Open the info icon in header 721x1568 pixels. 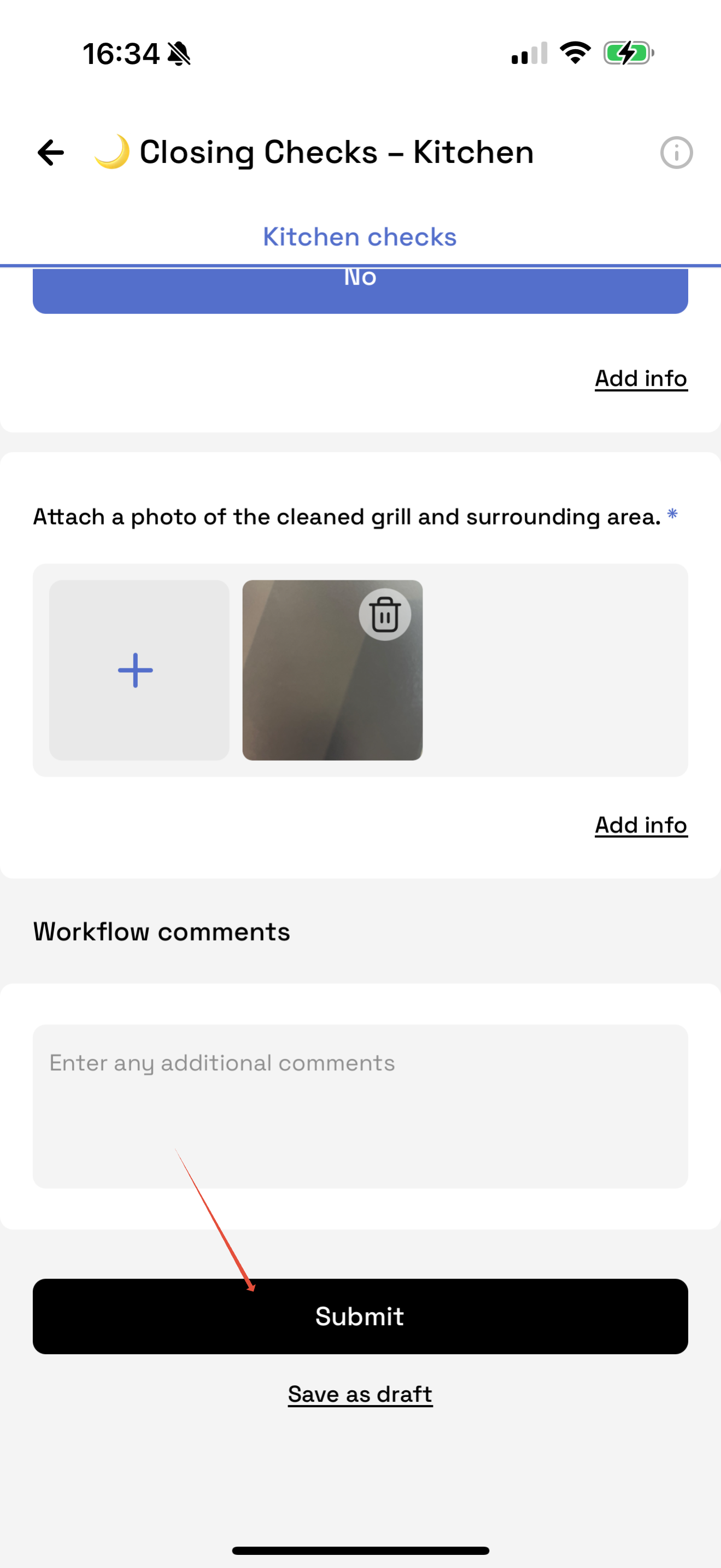pyautogui.click(x=676, y=152)
